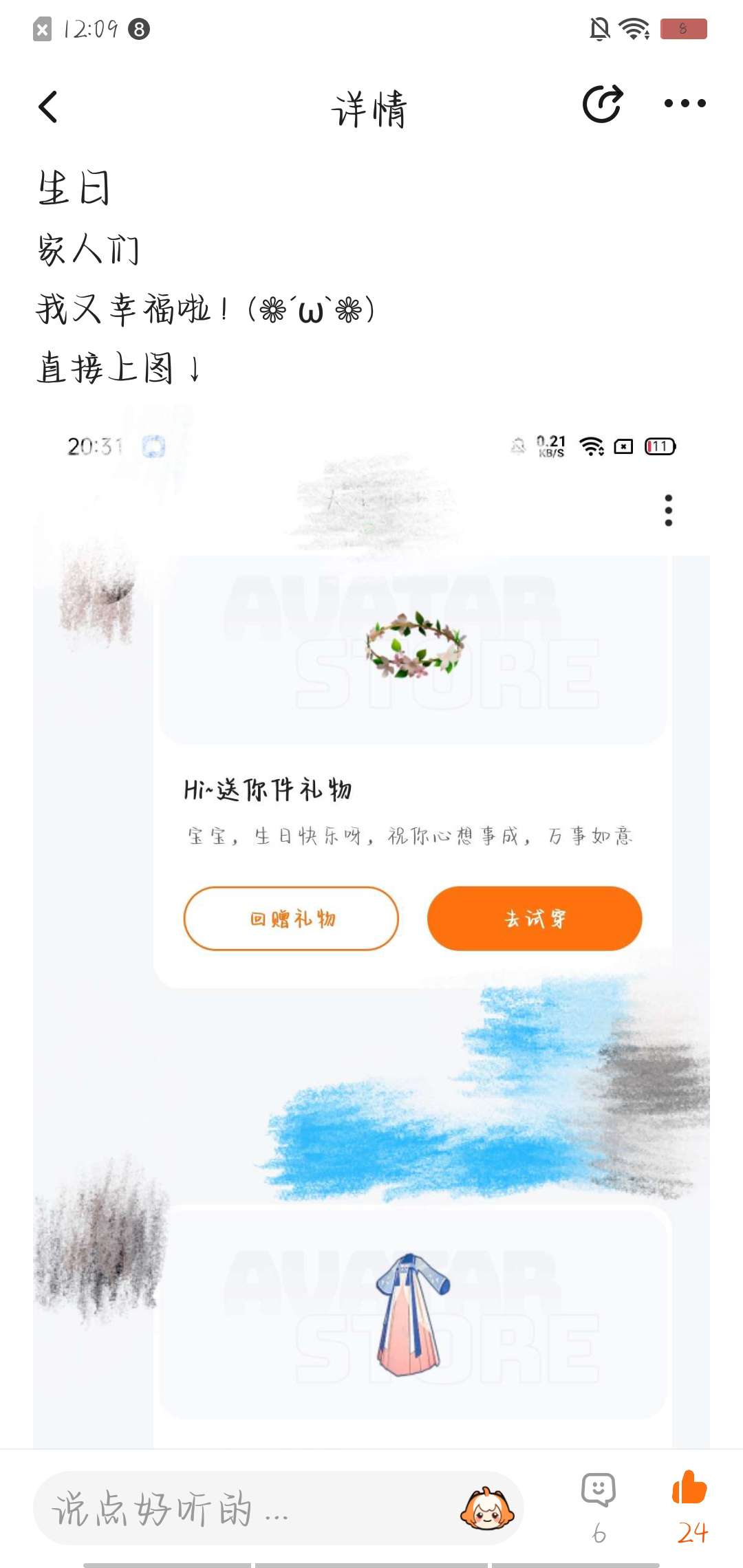Share this post

point(603,104)
